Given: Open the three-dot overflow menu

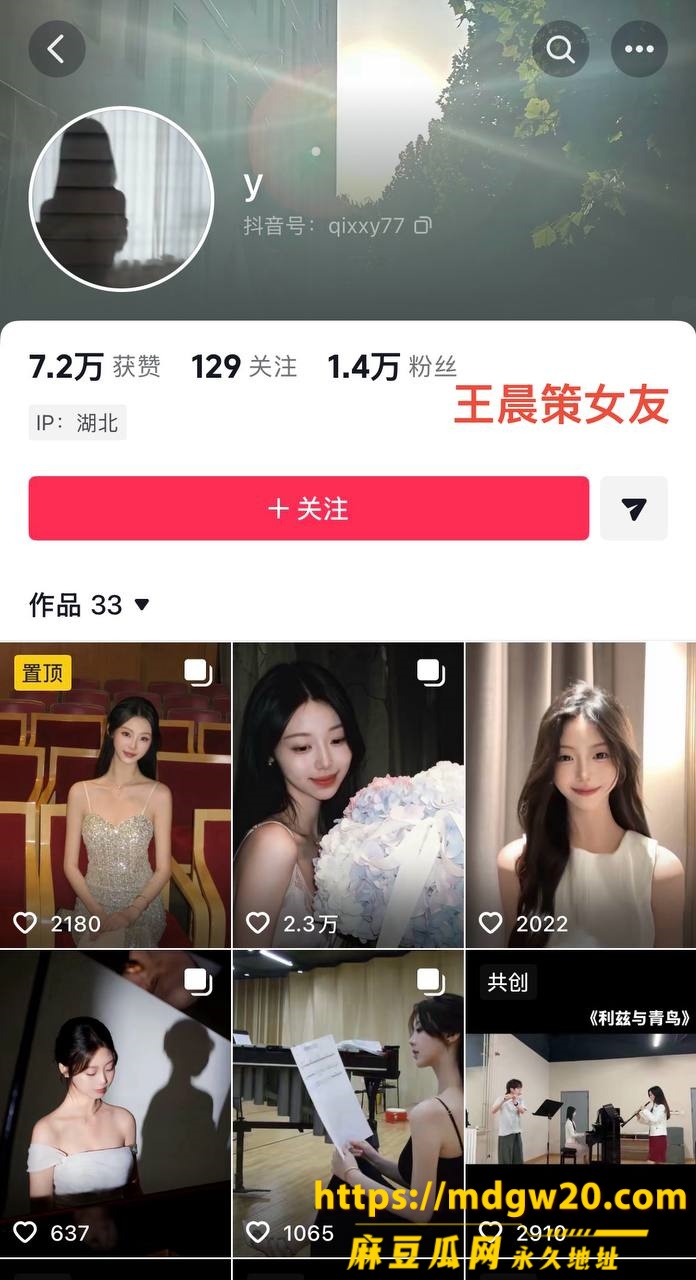Looking at the screenshot, I should point(639,49).
